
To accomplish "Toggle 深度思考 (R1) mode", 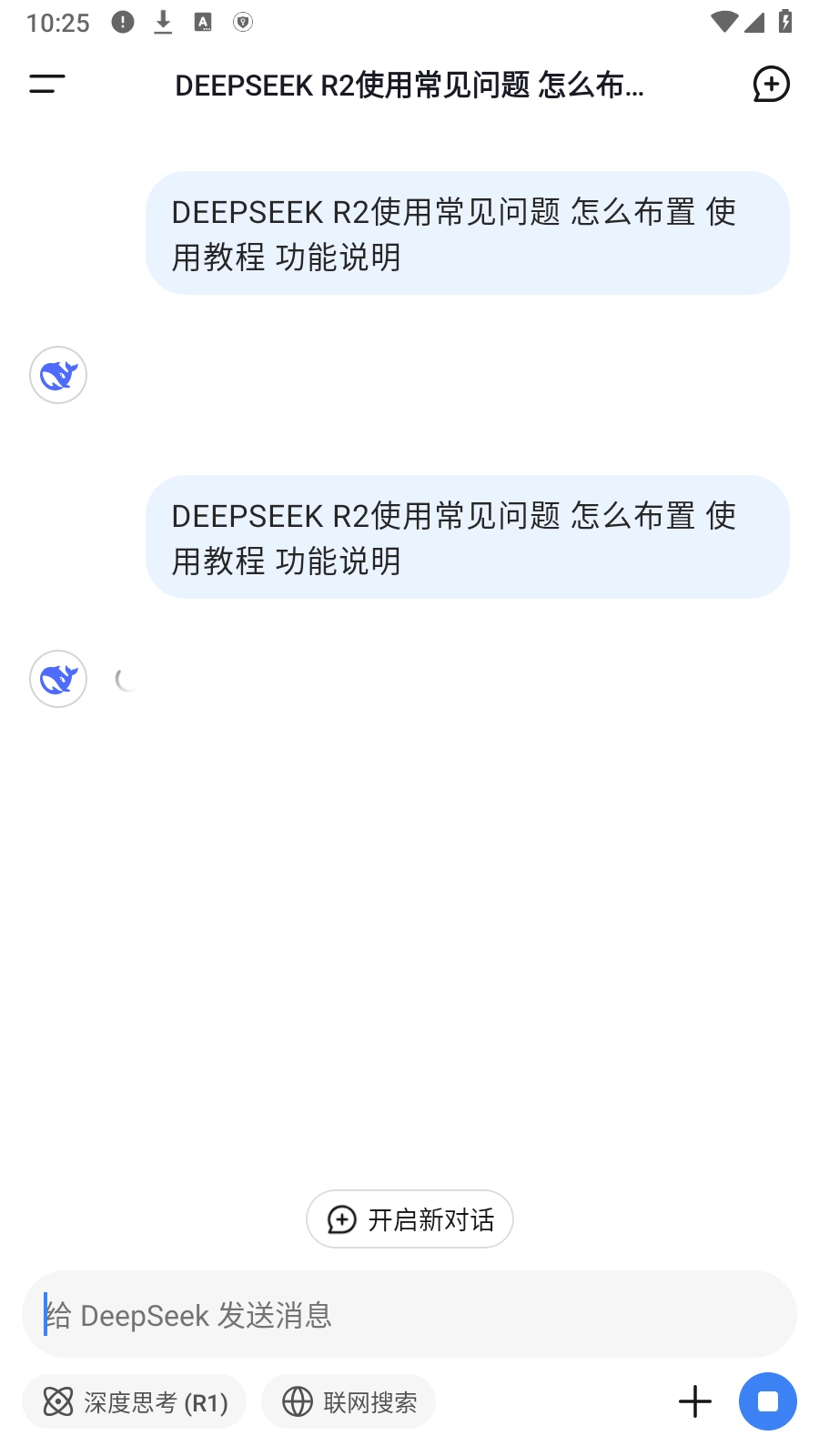I will pyautogui.click(x=135, y=1402).
